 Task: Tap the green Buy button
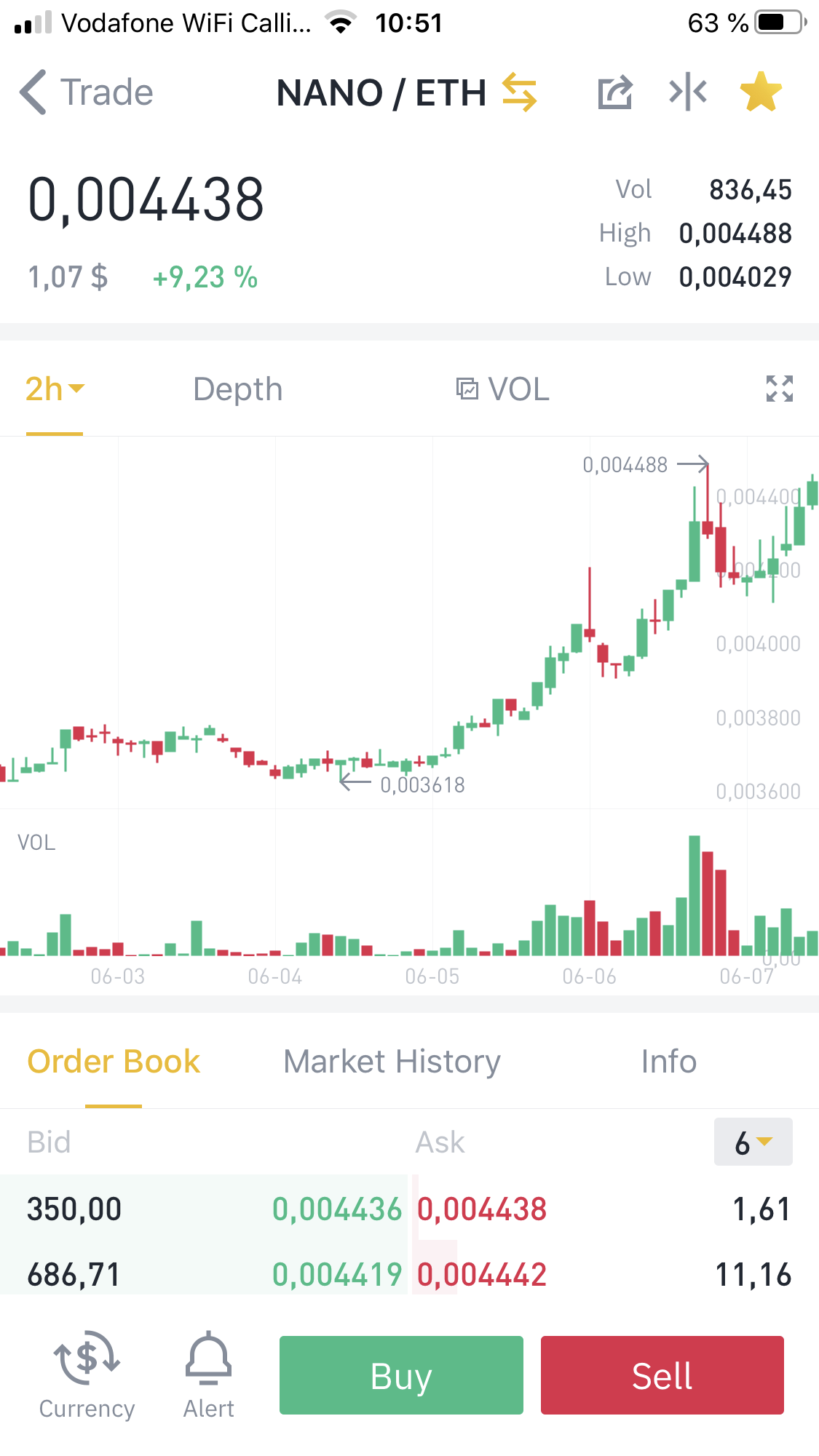click(401, 1375)
